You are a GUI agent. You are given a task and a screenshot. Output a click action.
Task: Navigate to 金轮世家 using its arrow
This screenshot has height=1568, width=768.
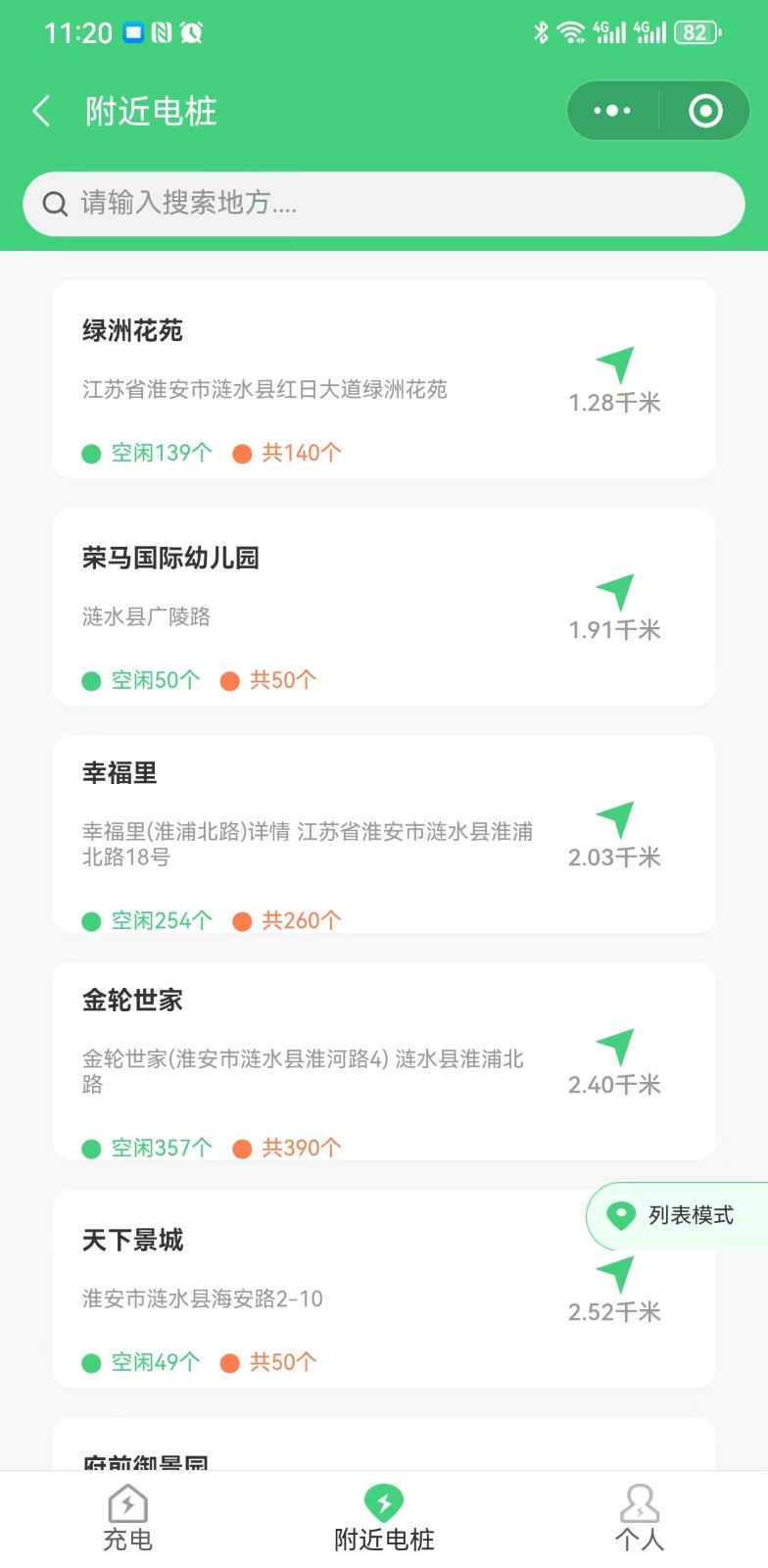(615, 1047)
